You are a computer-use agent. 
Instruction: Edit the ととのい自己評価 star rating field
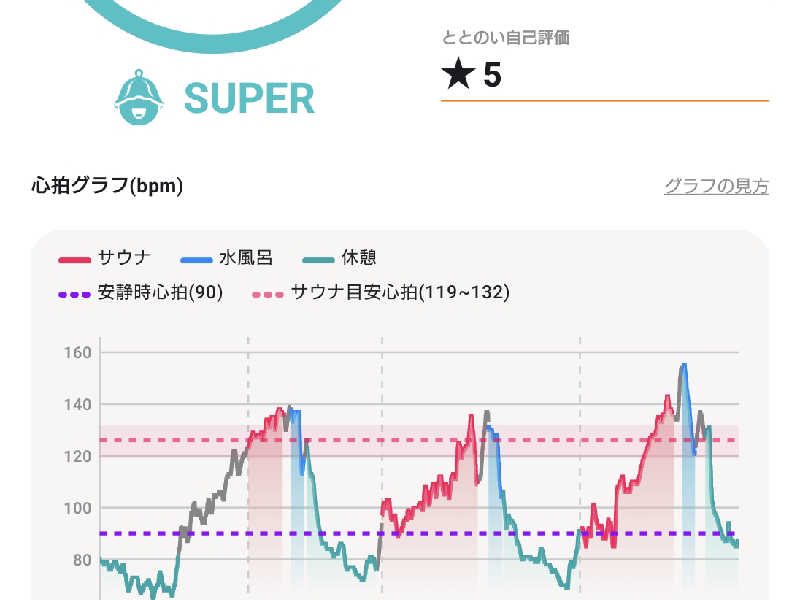pos(604,76)
